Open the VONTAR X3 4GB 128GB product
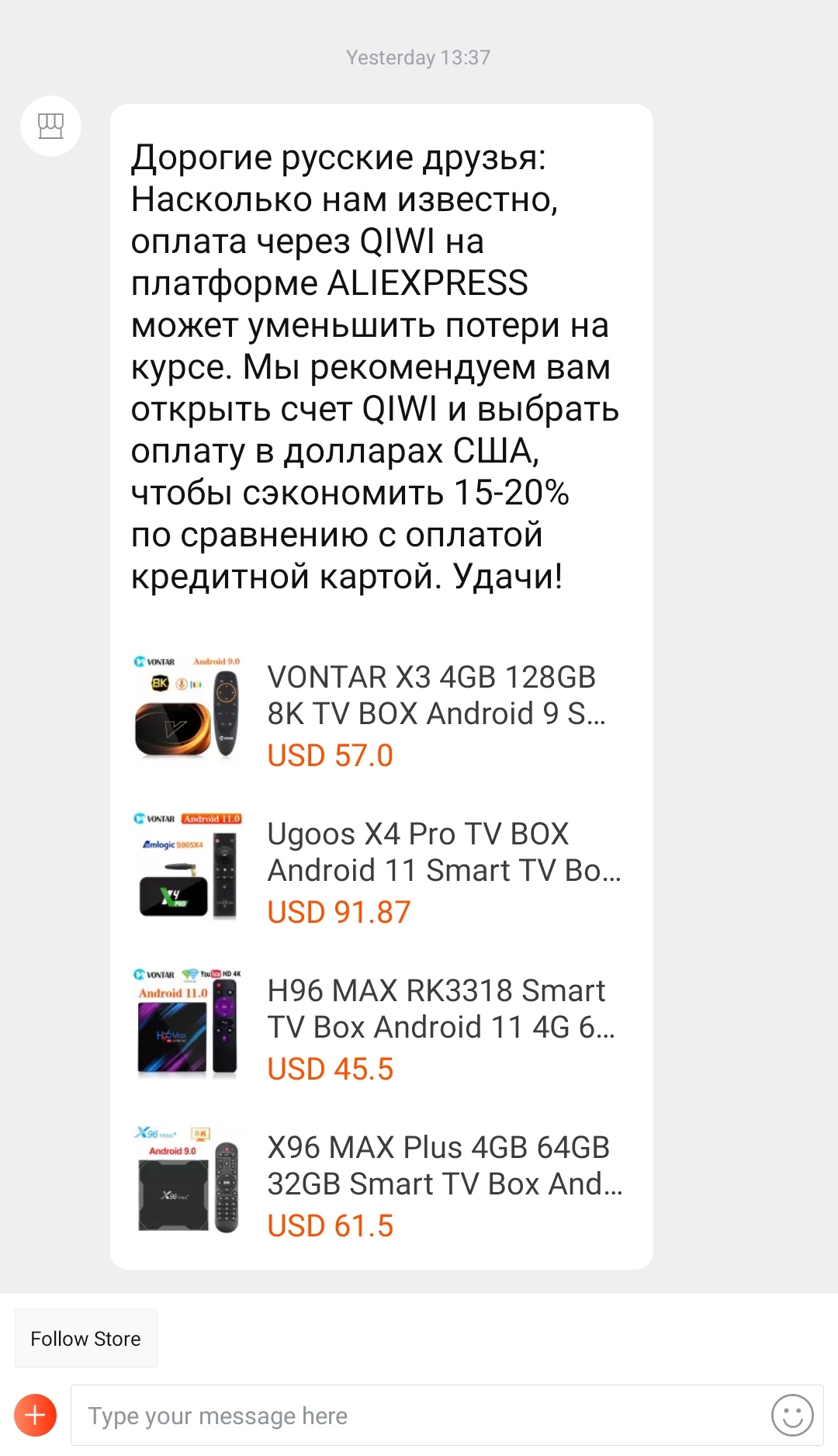The width and height of the screenshot is (838, 1456). pyautogui.click(x=380, y=714)
